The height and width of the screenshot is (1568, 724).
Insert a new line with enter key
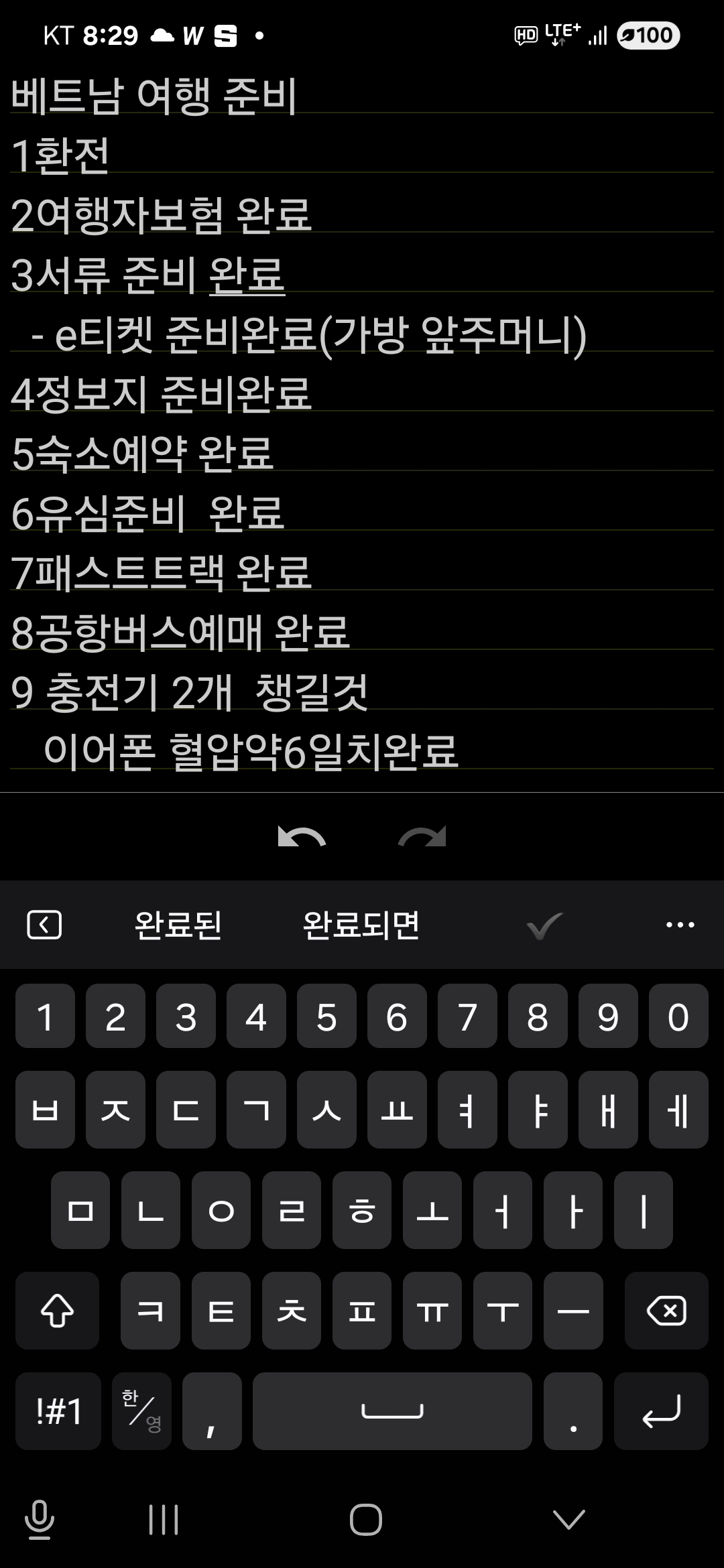661,1411
